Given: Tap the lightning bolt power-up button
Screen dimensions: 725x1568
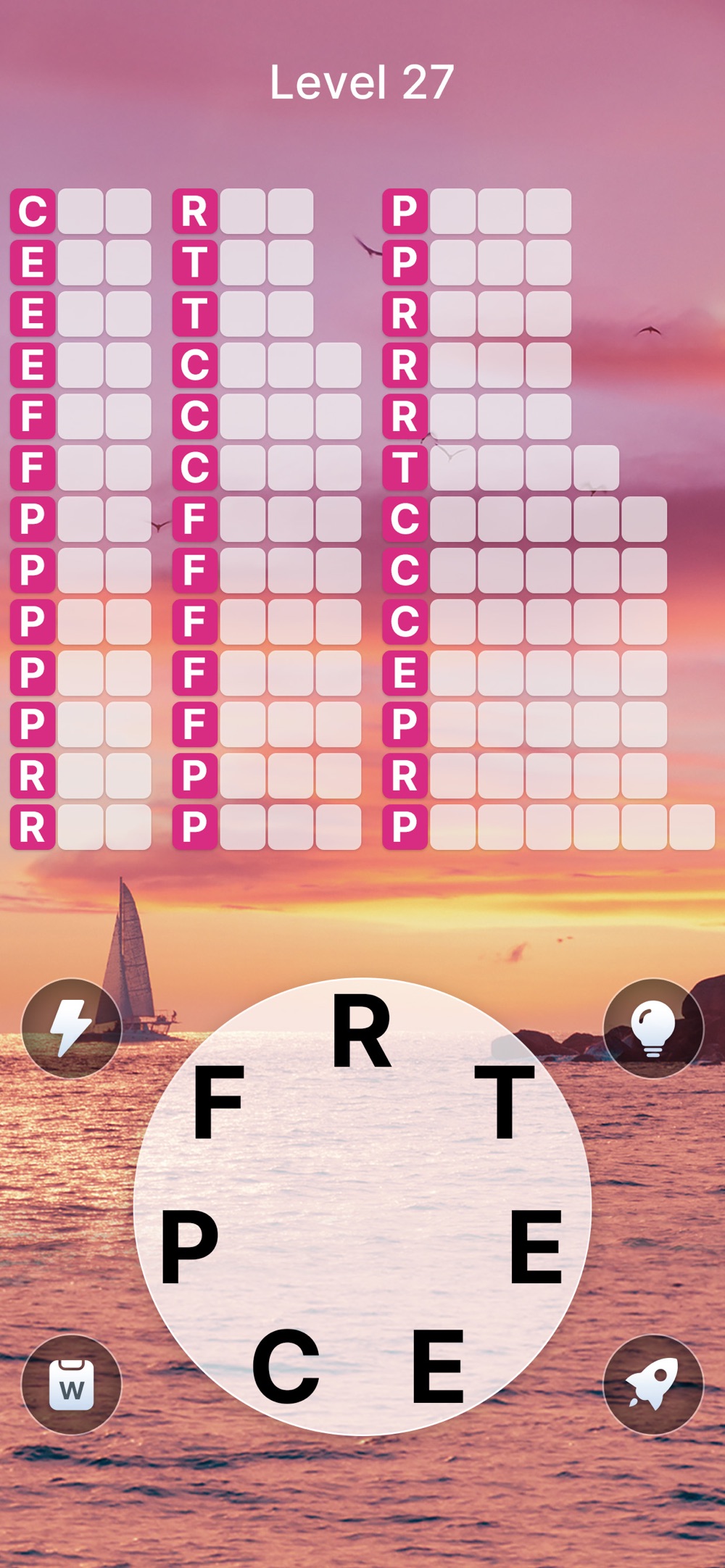Looking at the screenshot, I should 72,1028.
